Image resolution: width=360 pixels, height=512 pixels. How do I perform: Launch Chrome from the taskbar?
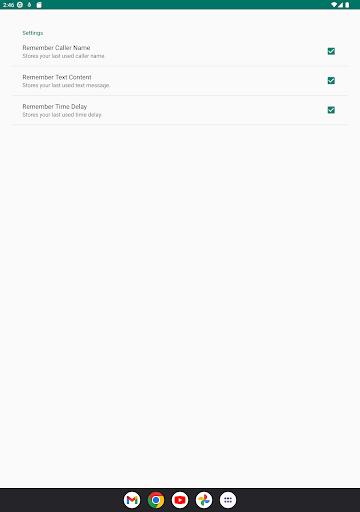click(156, 500)
